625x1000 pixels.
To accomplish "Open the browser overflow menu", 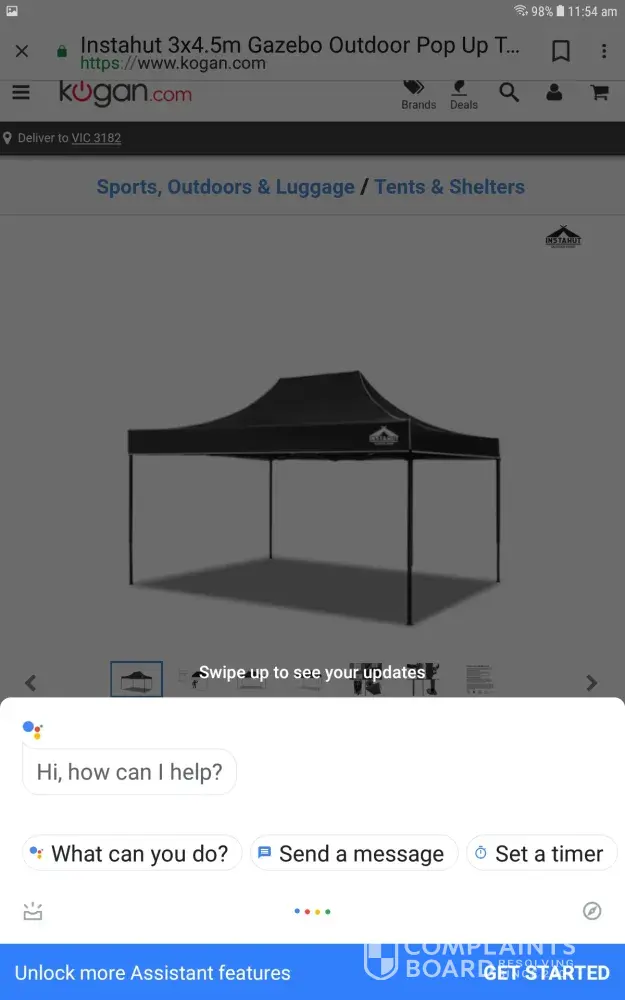I will point(604,51).
